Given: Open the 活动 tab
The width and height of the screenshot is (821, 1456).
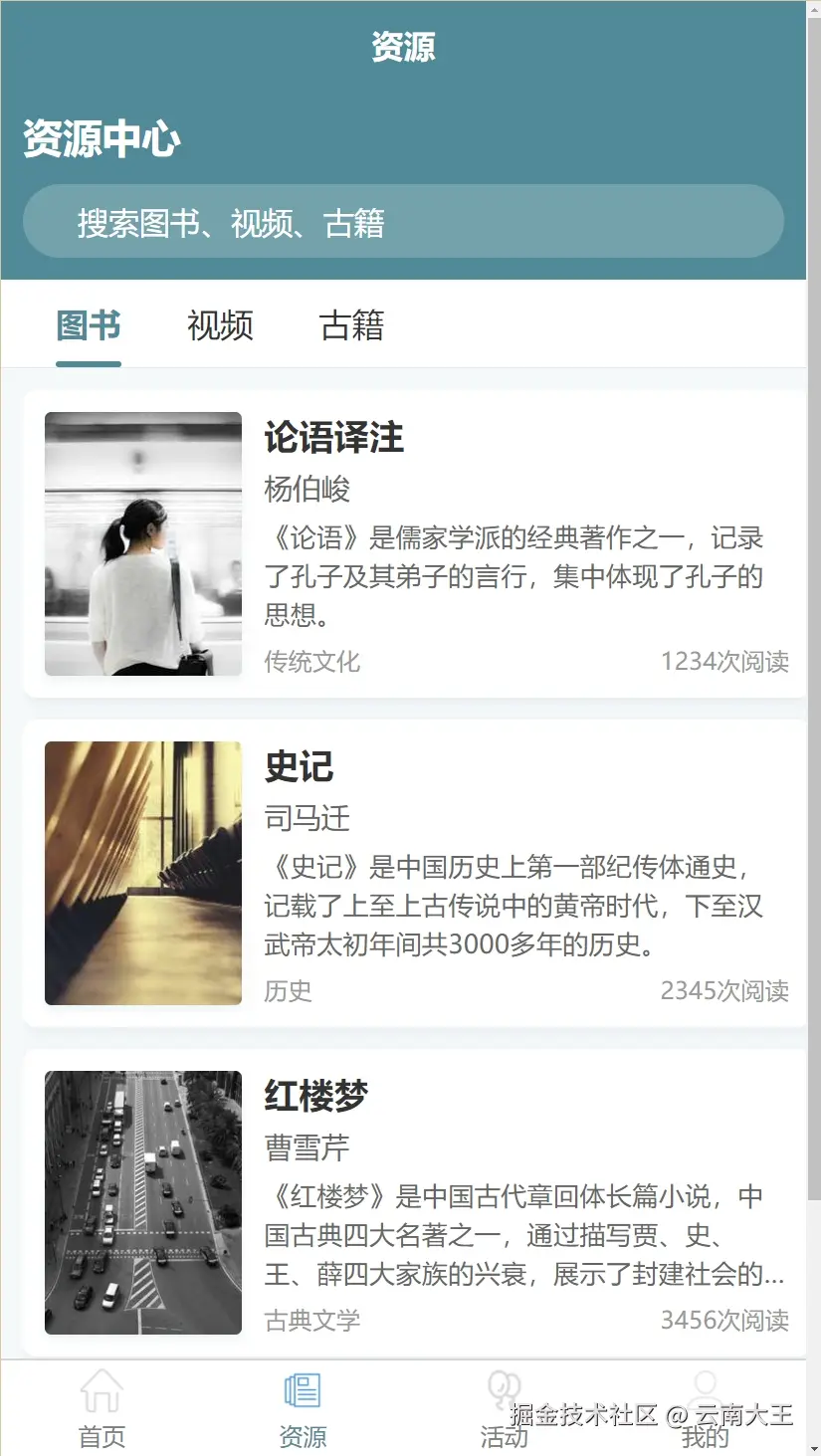Looking at the screenshot, I should pos(504,1408).
